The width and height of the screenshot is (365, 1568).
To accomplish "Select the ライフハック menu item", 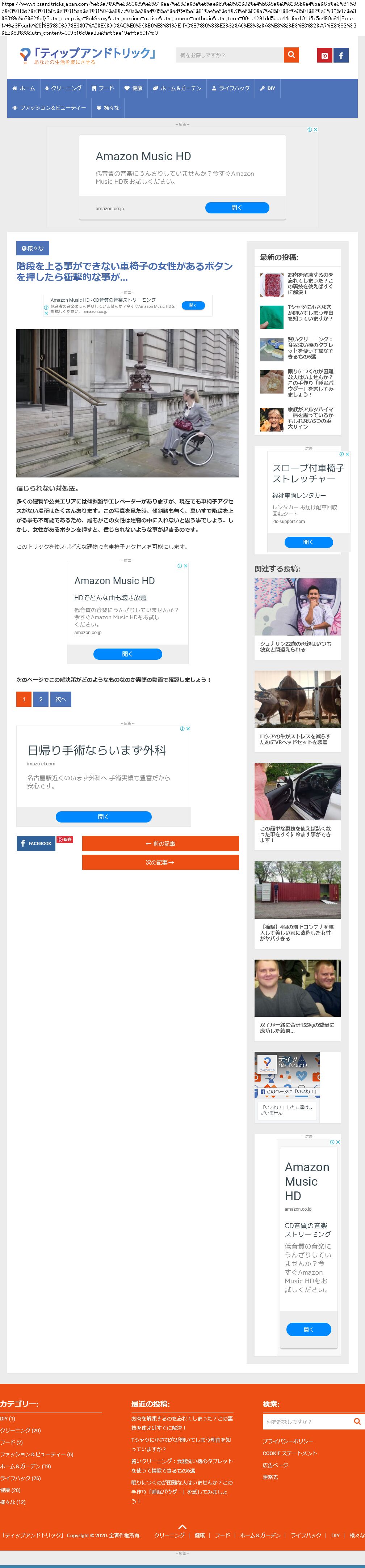I will pyautogui.click(x=231, y=88).
